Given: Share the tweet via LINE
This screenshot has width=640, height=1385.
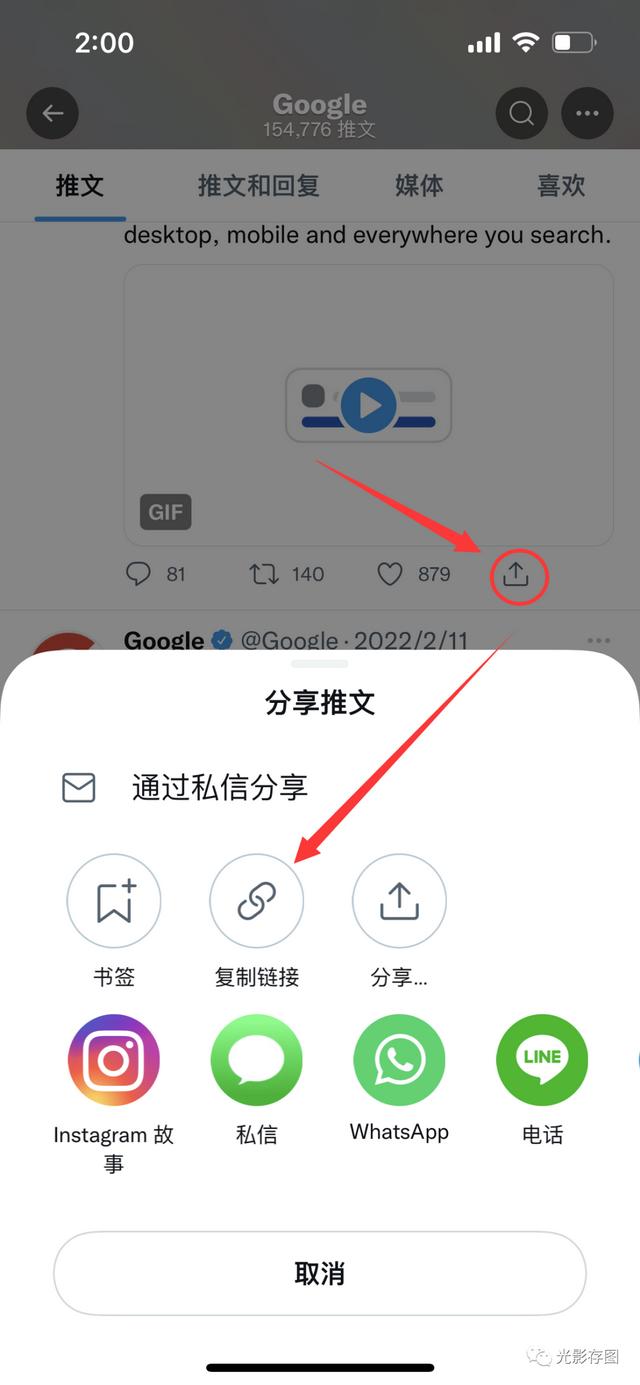Looking at the screenshot, I should click(x=542, y=1060).
